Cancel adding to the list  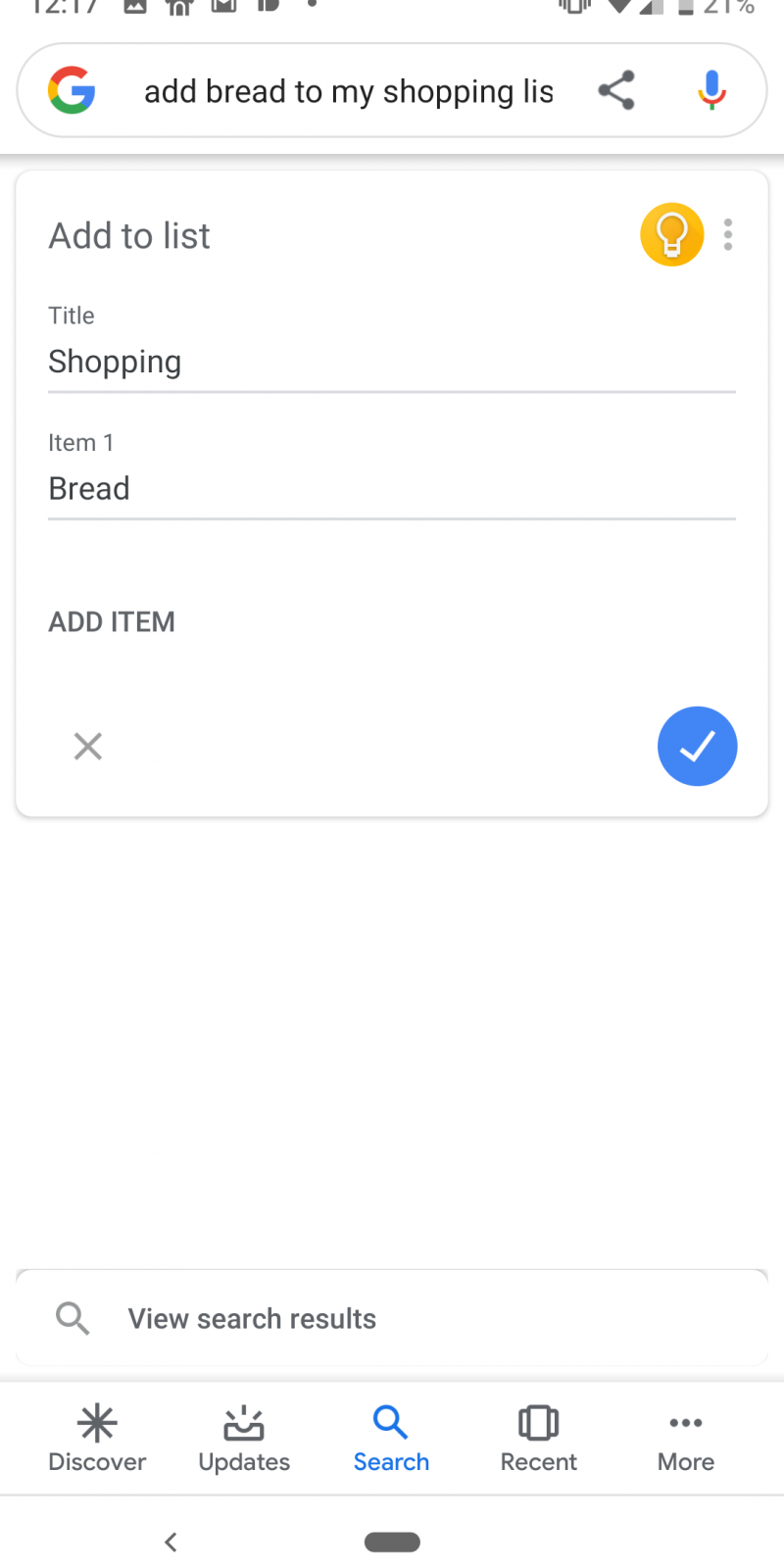pos(88,747)
